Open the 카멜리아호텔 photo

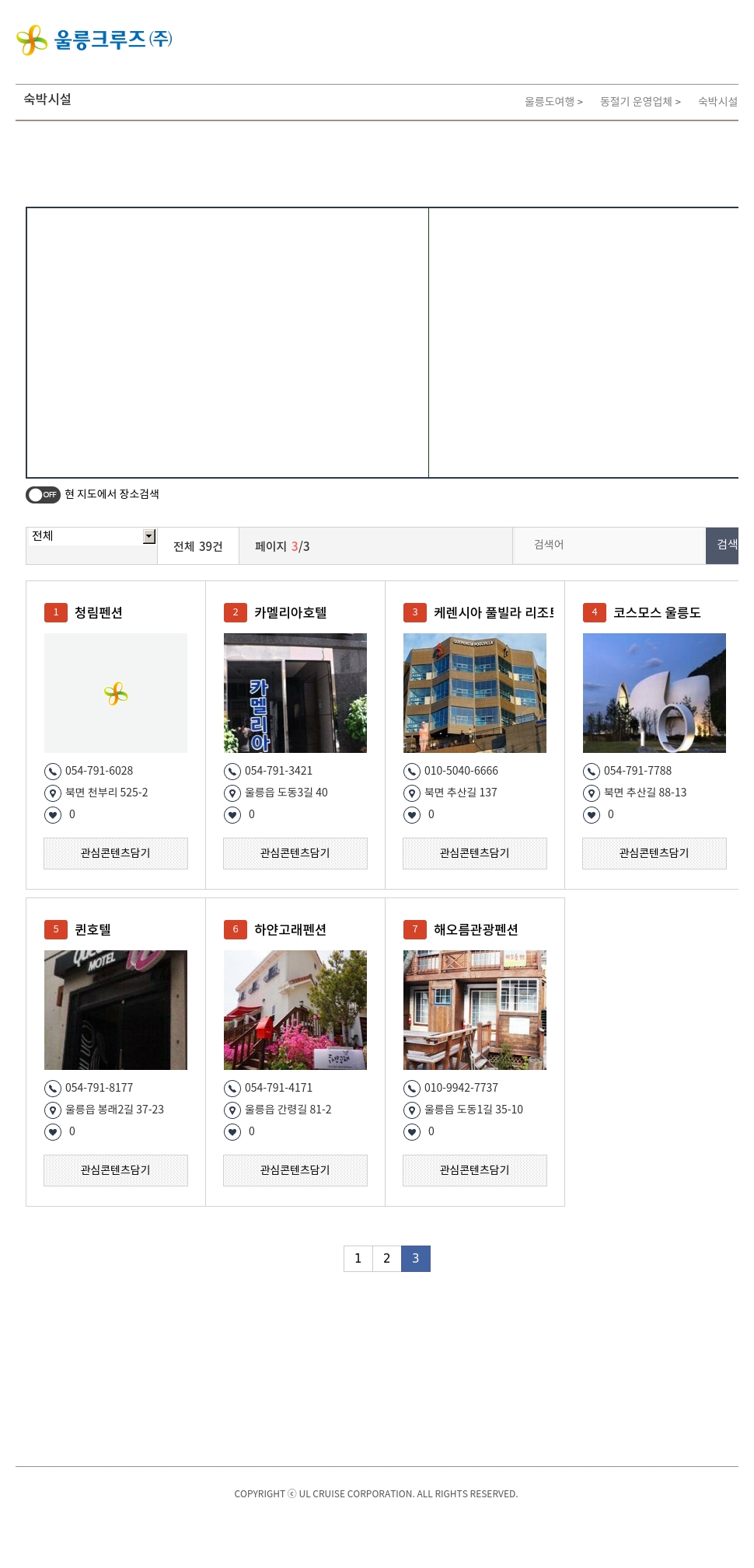[295, 693]
